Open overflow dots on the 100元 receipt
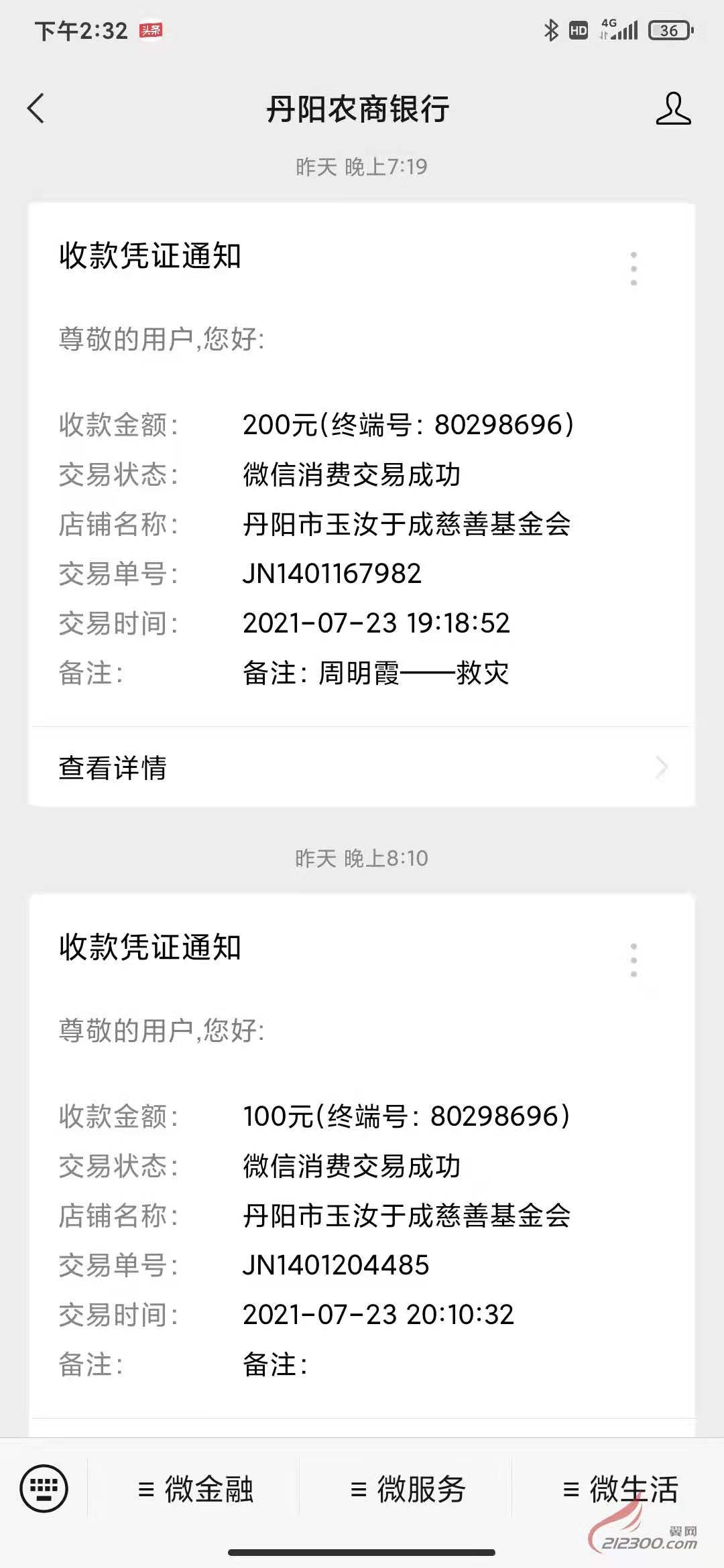The height and width of the screenshot is (1568, 724). click(633, 960)
